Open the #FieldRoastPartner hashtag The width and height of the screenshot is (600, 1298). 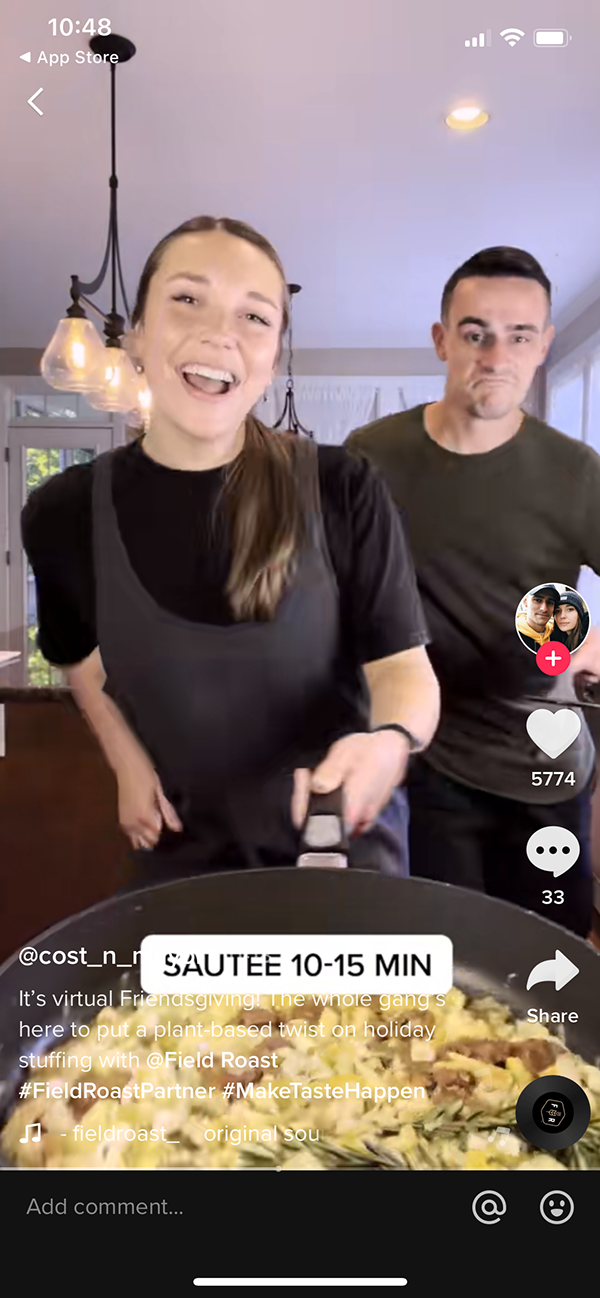tap(115, 1090)
